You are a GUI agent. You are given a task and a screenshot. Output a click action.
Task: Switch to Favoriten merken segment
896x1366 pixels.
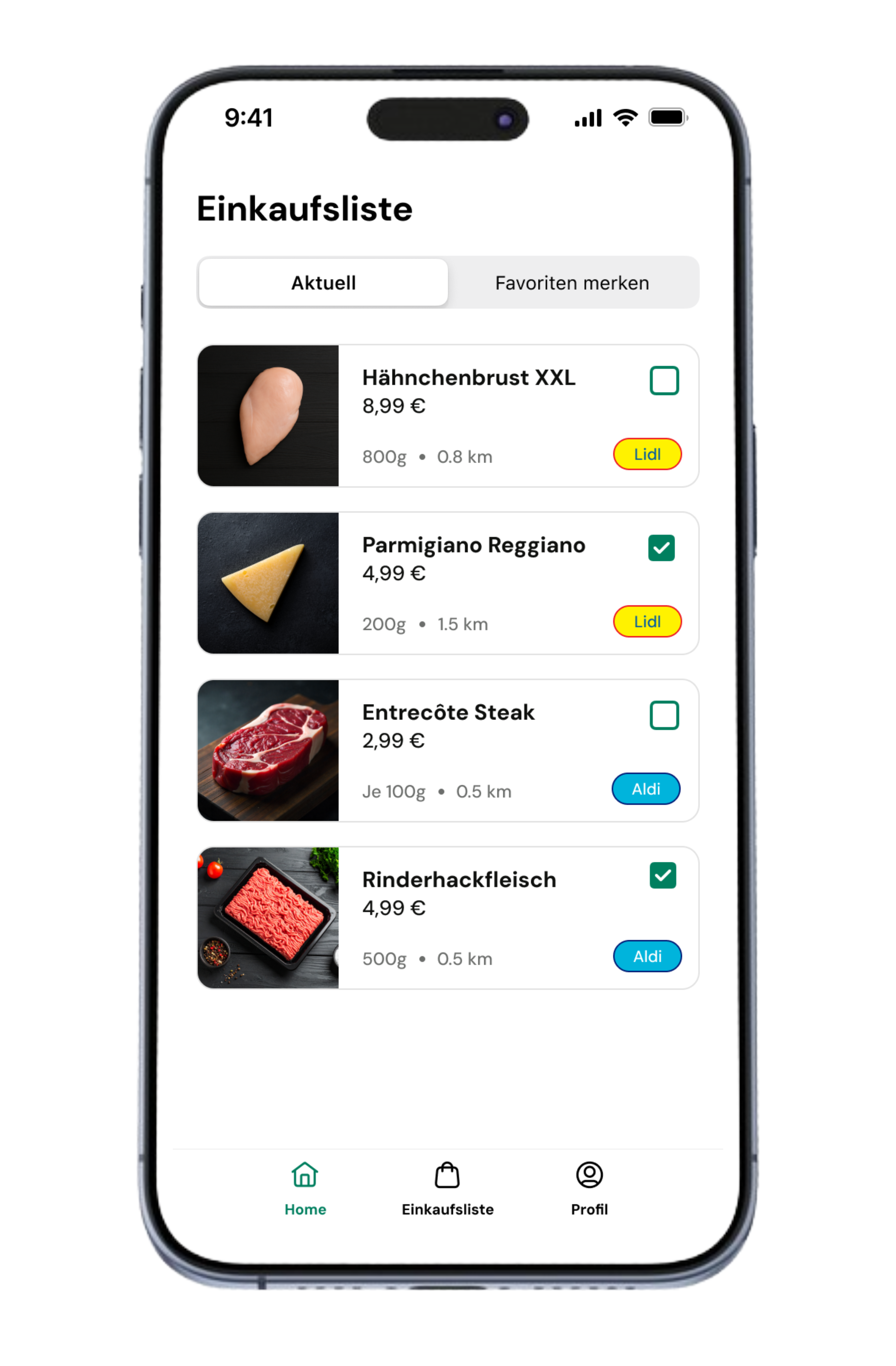click(572, 282)
